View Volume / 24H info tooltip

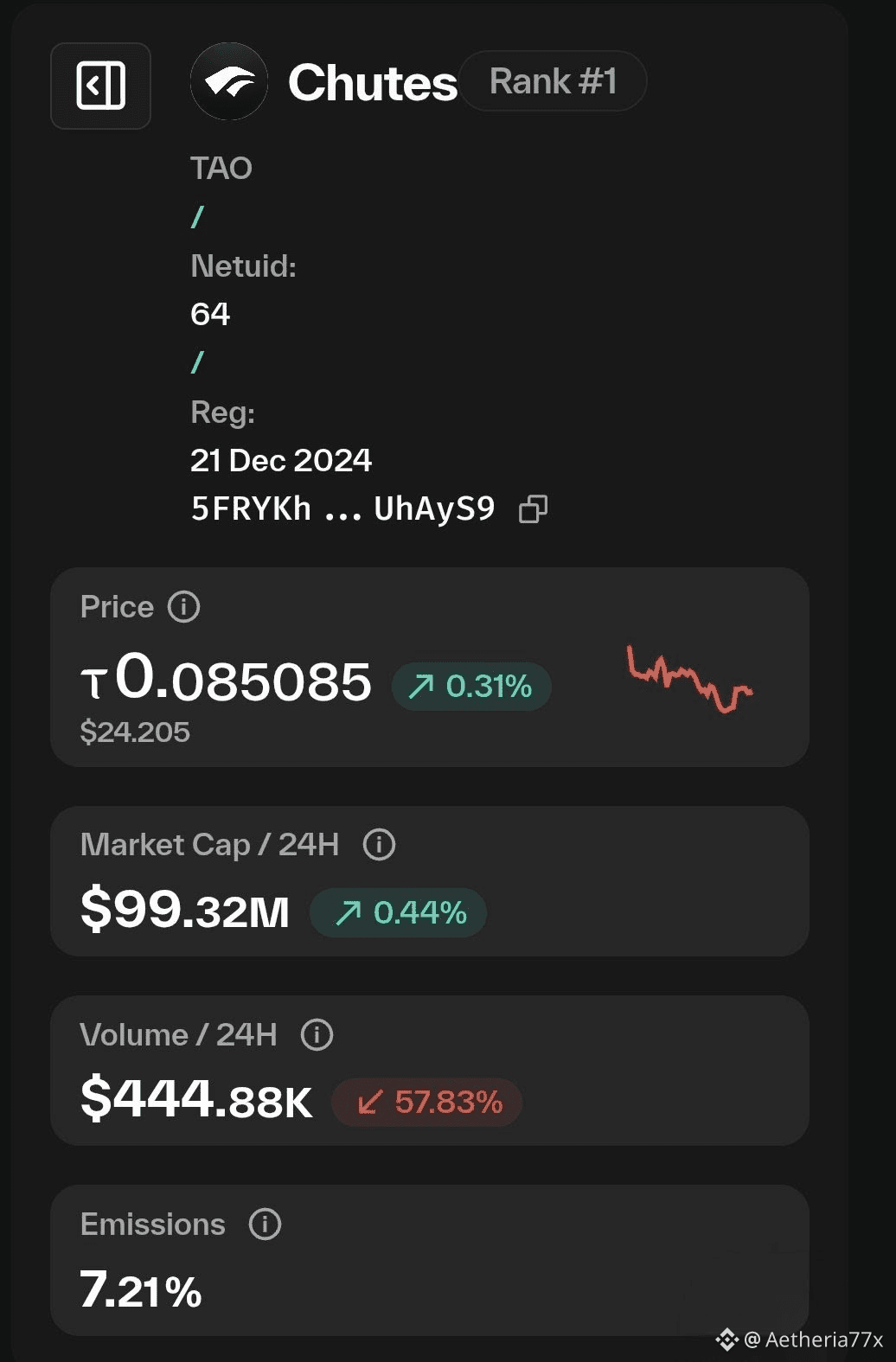[317, 1034]
